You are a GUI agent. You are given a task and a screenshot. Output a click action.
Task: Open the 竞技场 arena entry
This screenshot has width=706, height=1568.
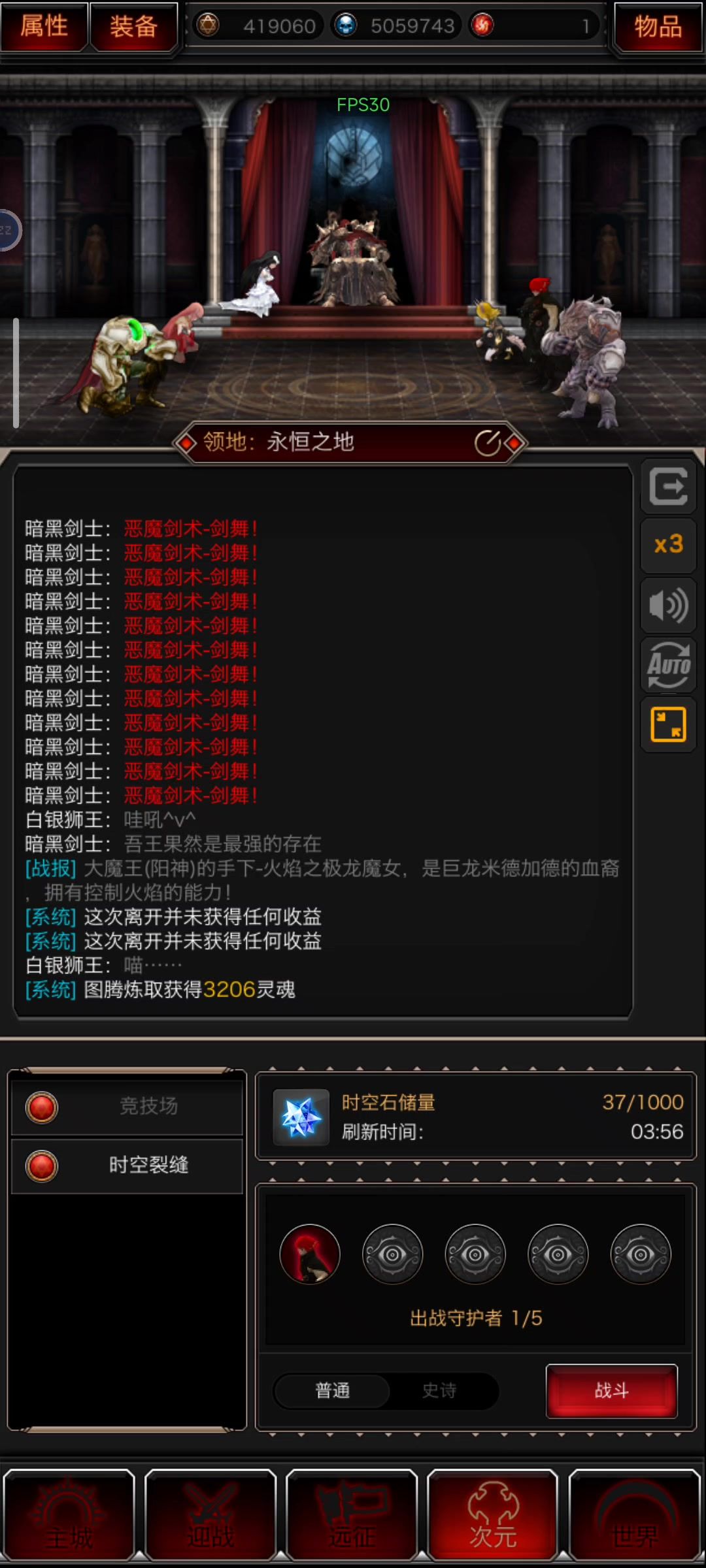127,1107
